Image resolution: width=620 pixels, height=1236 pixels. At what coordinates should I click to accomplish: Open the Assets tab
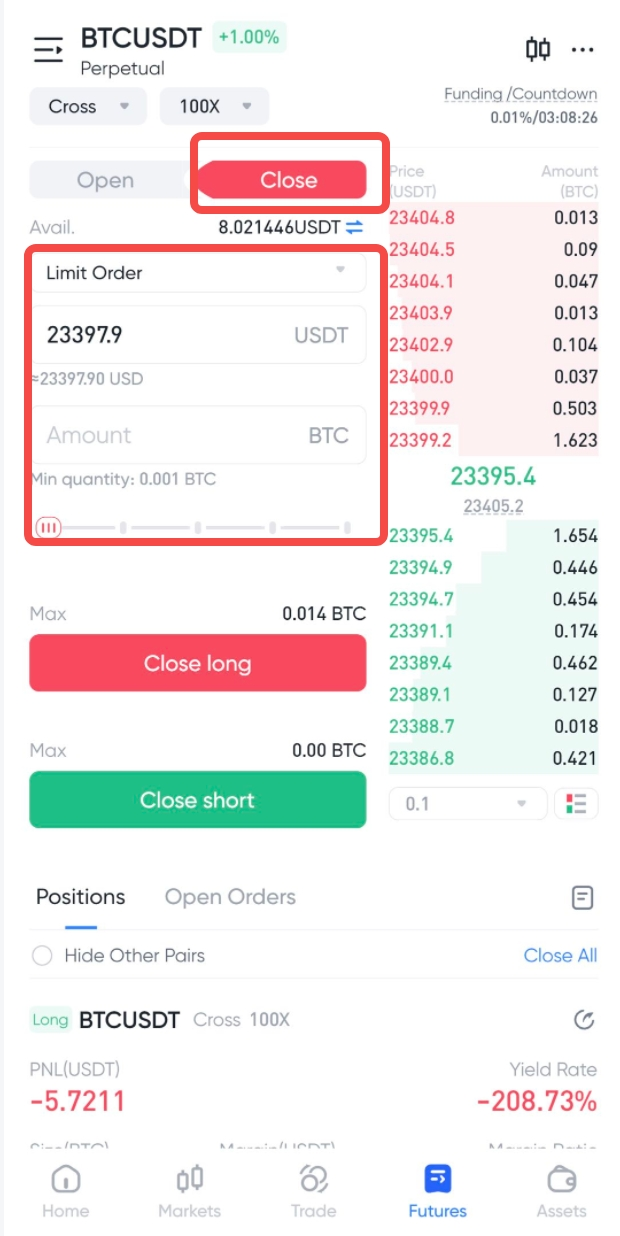(x=561, y=1192)
